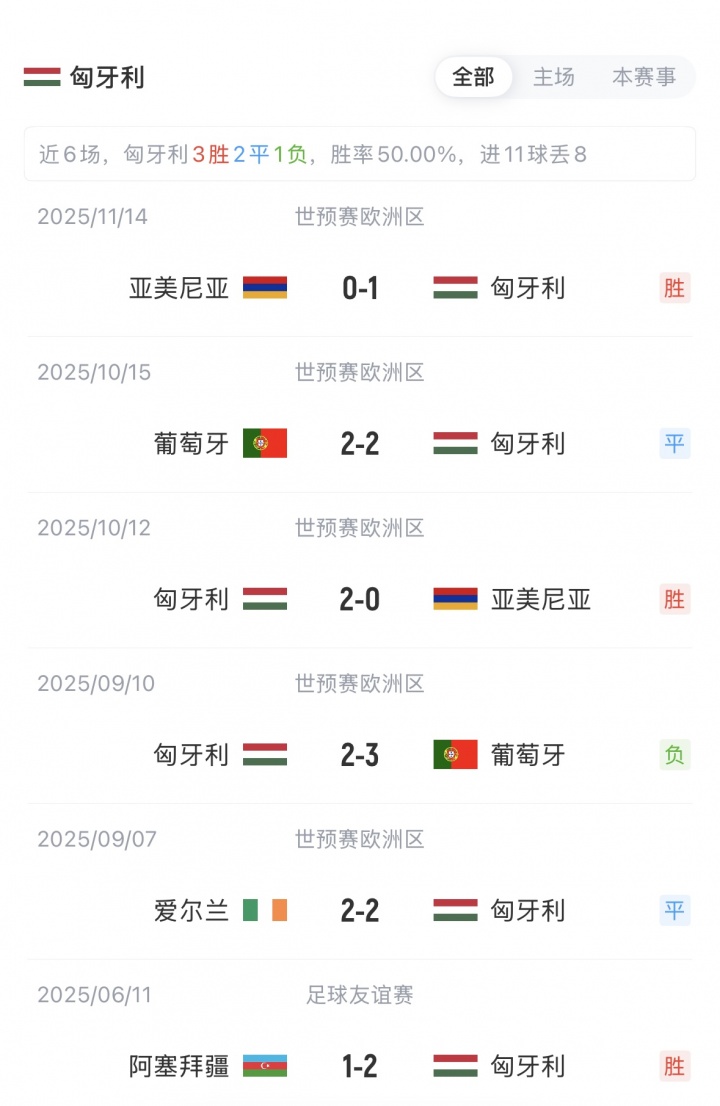Switch to the 本赛事 tab
This screenshot has width=720, height=1106.
(643, 78)
